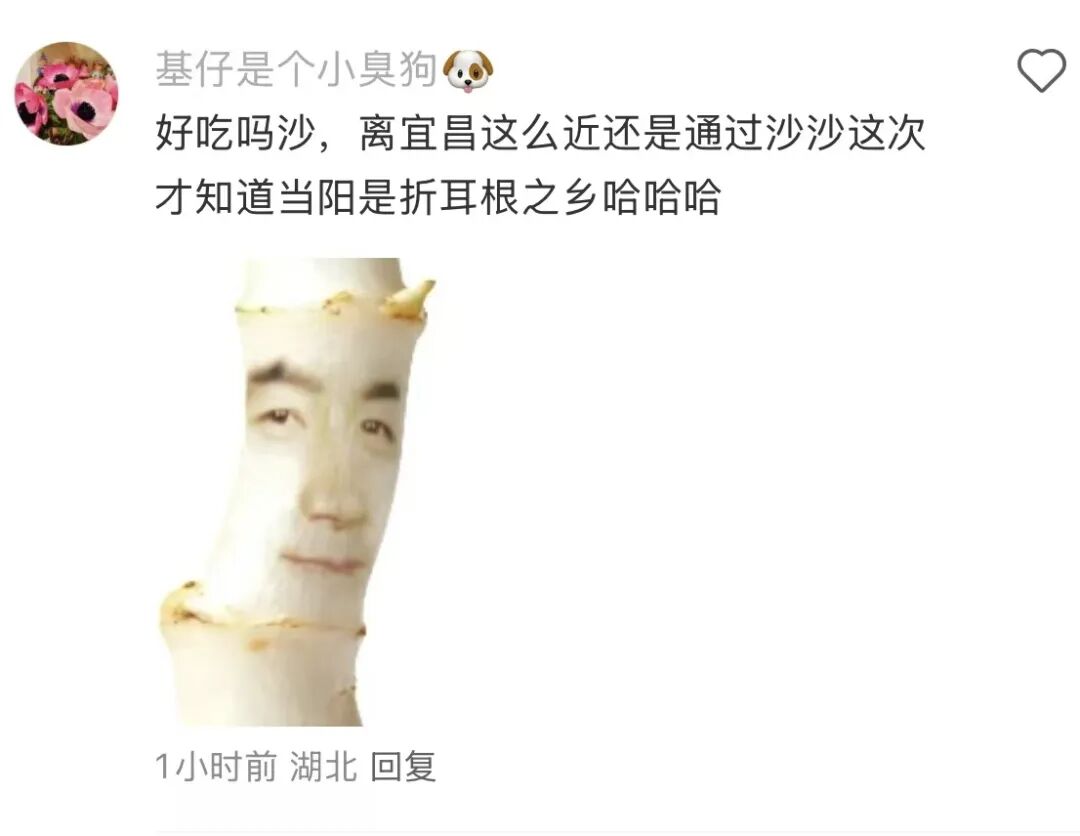1080x836 pixels.
Task: Open username 基仔是个小臭狗's profile
Action: tap(296, 71)
